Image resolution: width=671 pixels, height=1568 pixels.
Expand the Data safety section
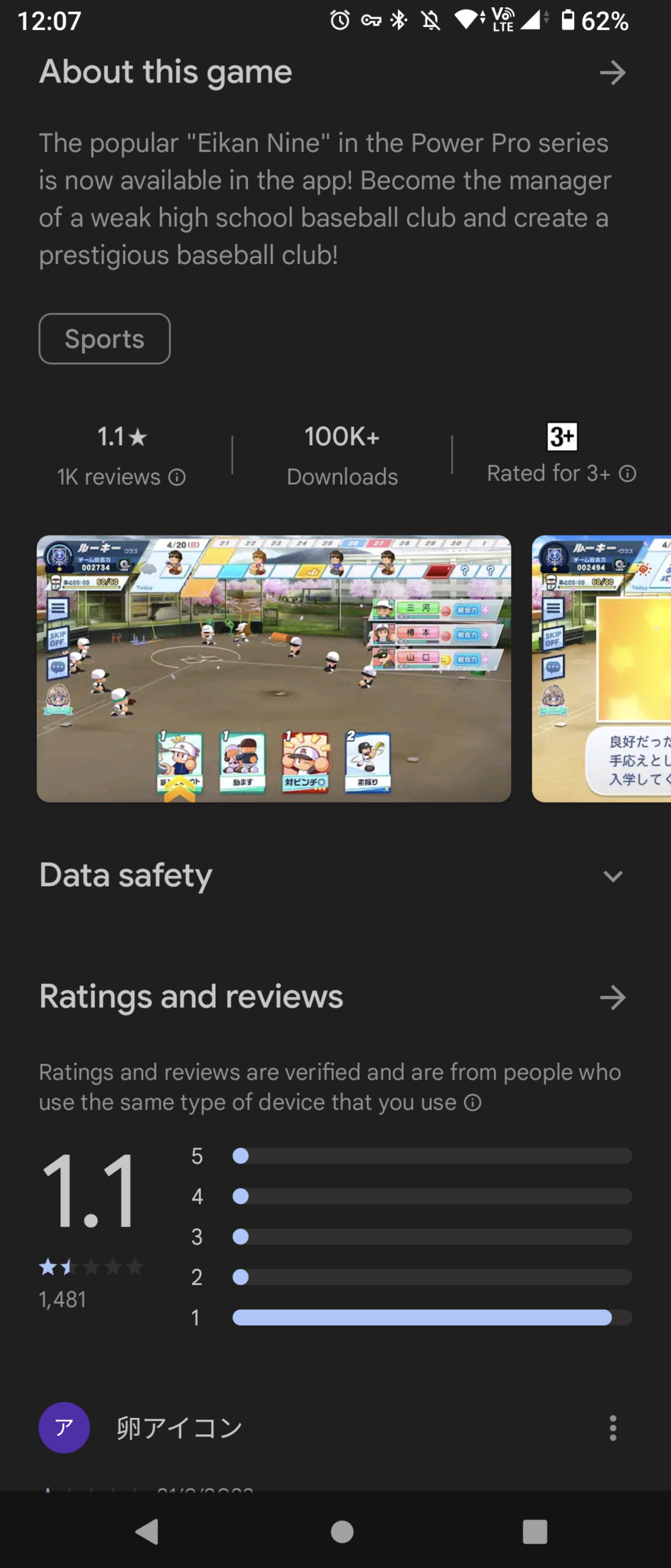612,876
